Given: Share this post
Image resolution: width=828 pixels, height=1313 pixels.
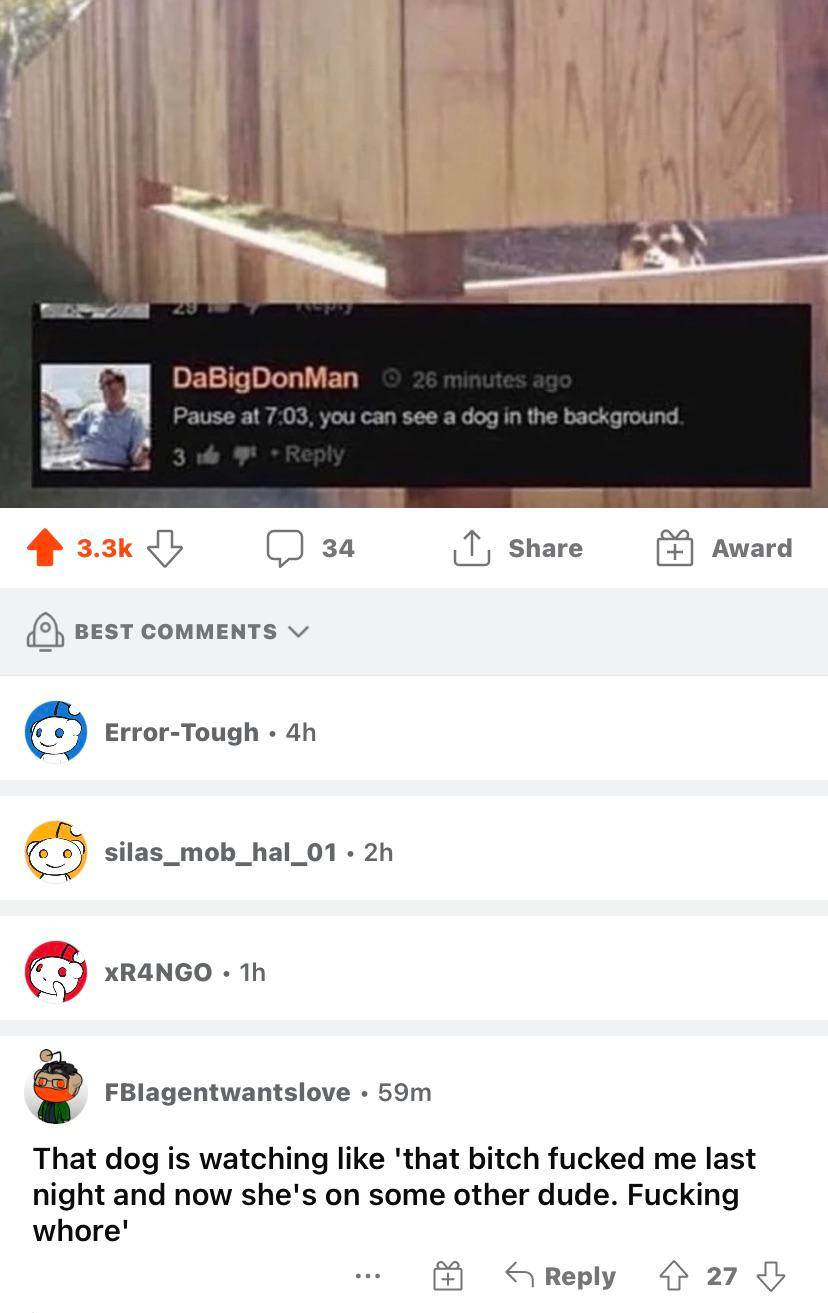Looking at the screenshot, I should (518, 548).
